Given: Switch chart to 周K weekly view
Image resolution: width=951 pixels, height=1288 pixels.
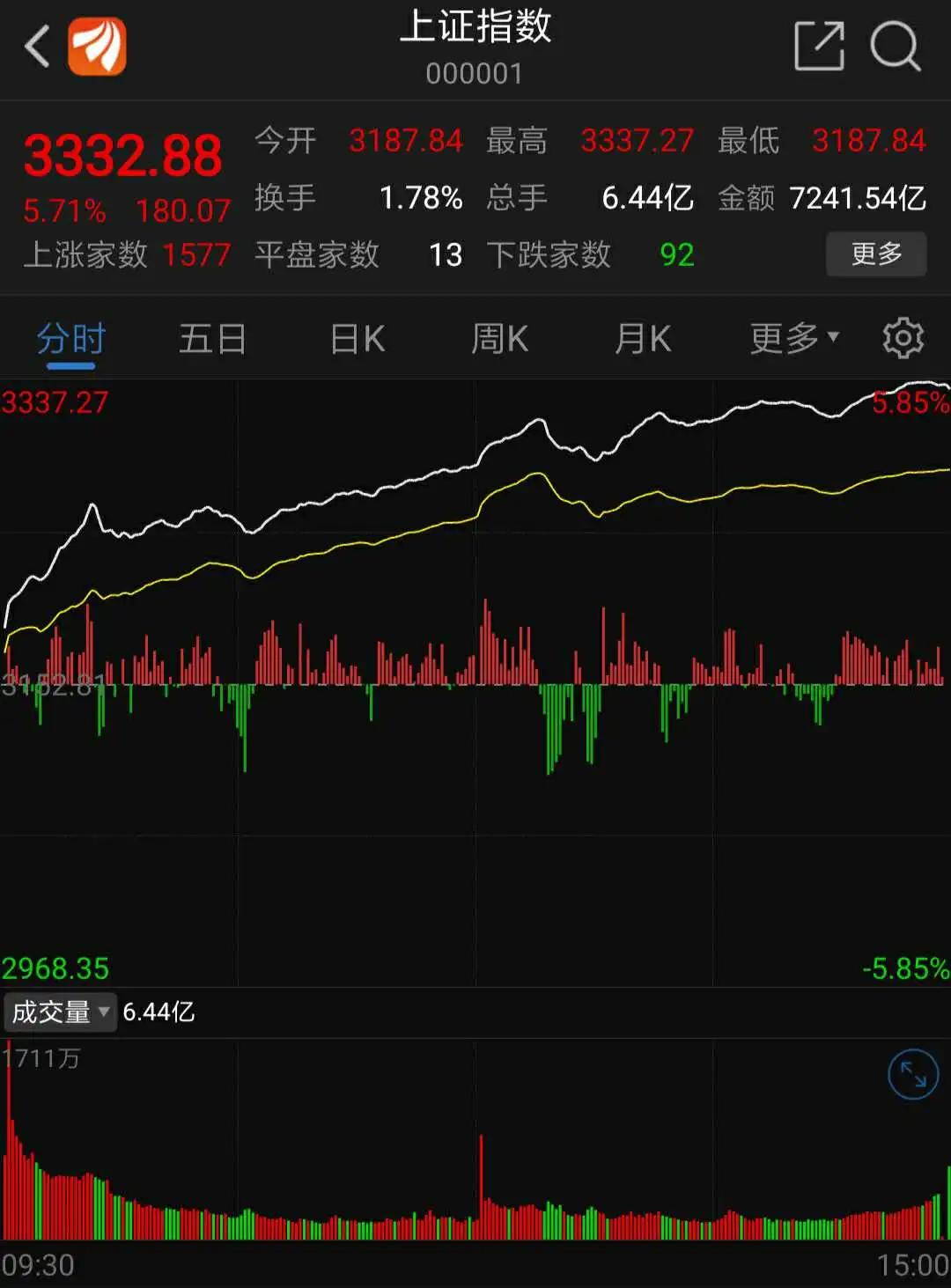Looking at the screenshot, I should [x=499, y=337].
